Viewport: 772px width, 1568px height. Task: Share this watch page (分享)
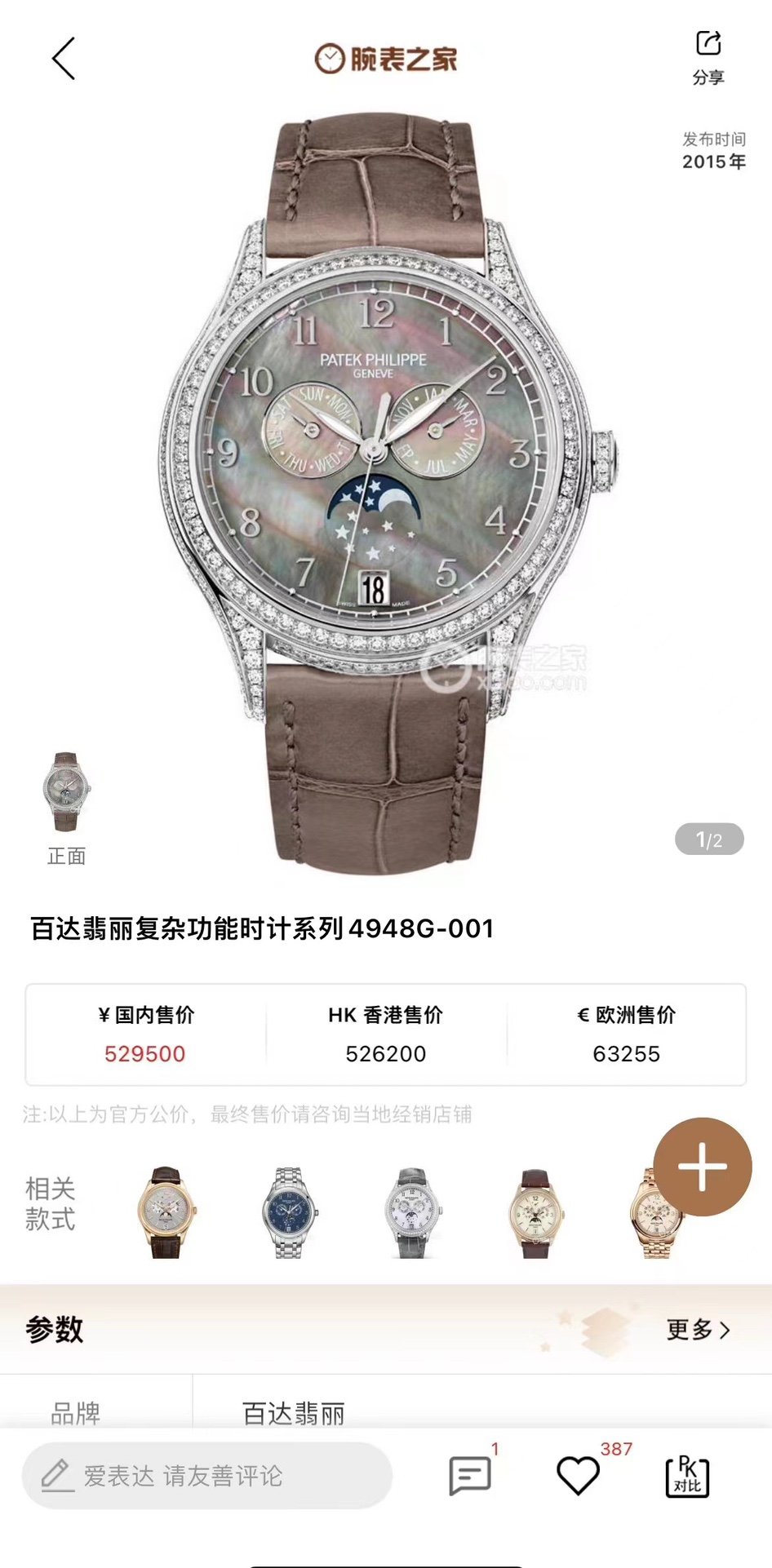tap(708, 56)
